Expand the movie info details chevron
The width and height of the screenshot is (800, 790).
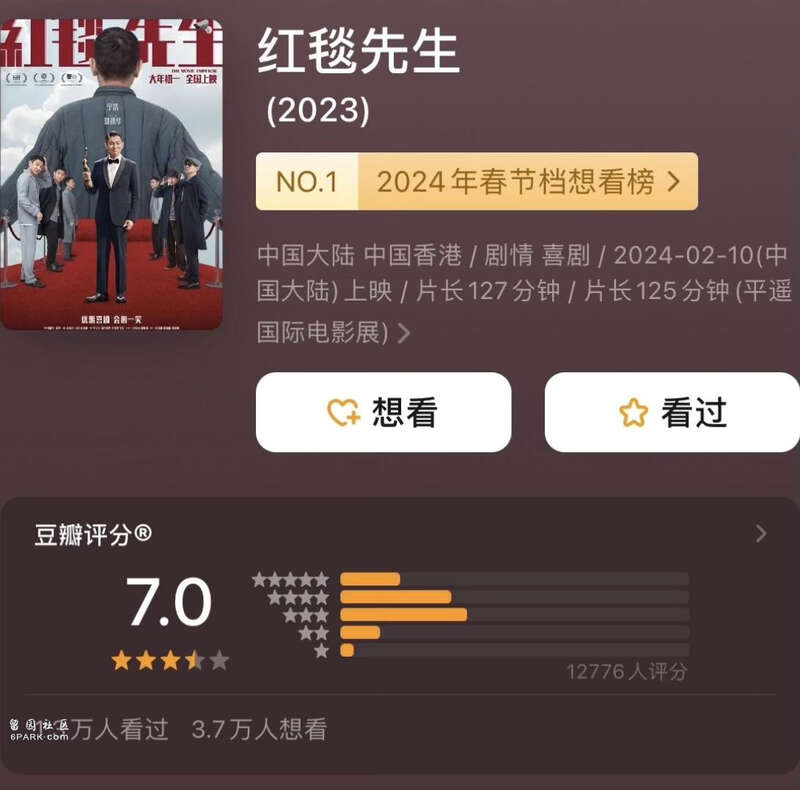404,333
